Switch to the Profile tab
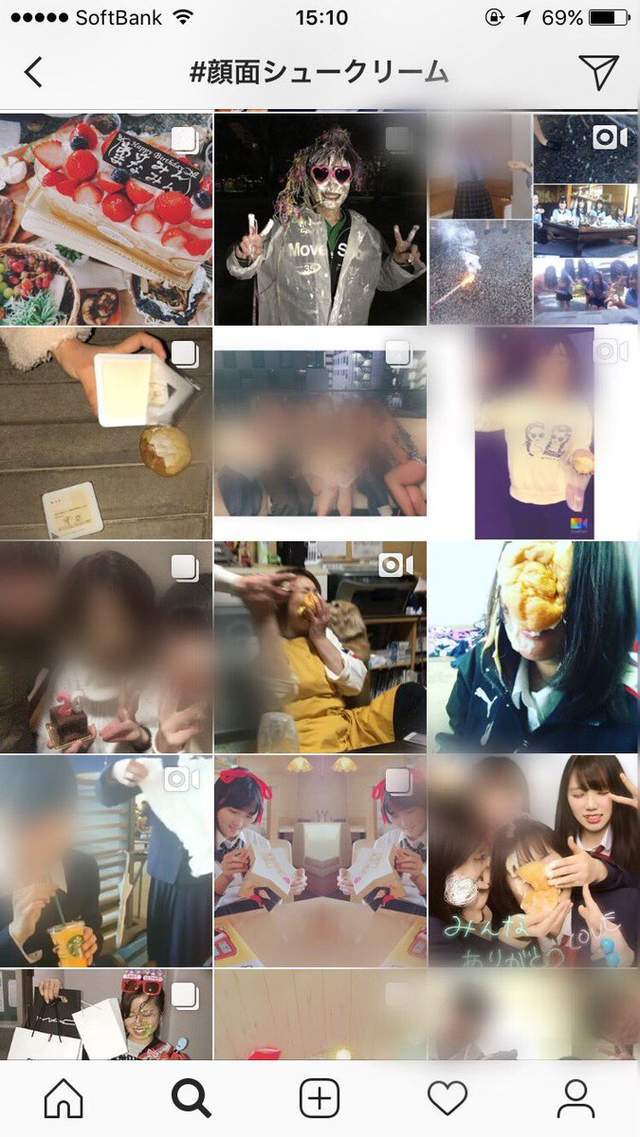Screen dimensions: 640x1137 (x=575, y=1099)
